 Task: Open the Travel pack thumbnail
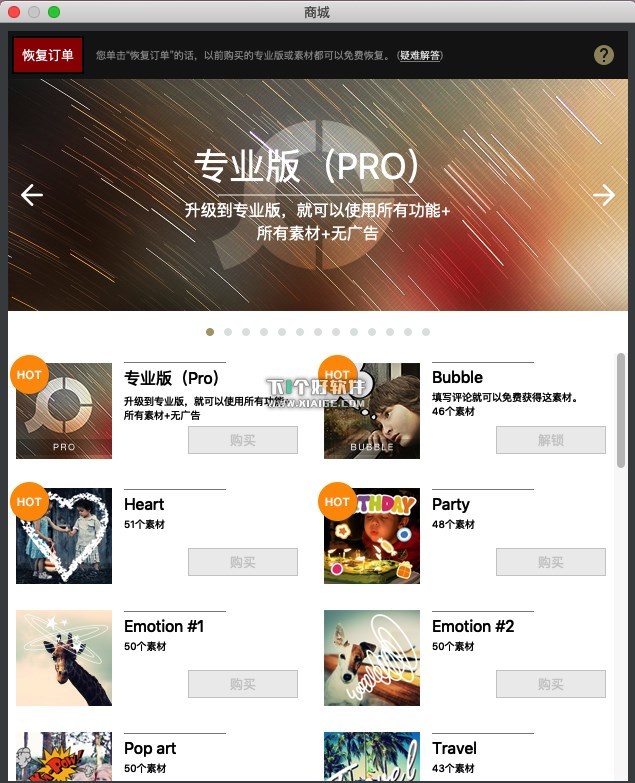pyautogui.click(x=372, y=757)
